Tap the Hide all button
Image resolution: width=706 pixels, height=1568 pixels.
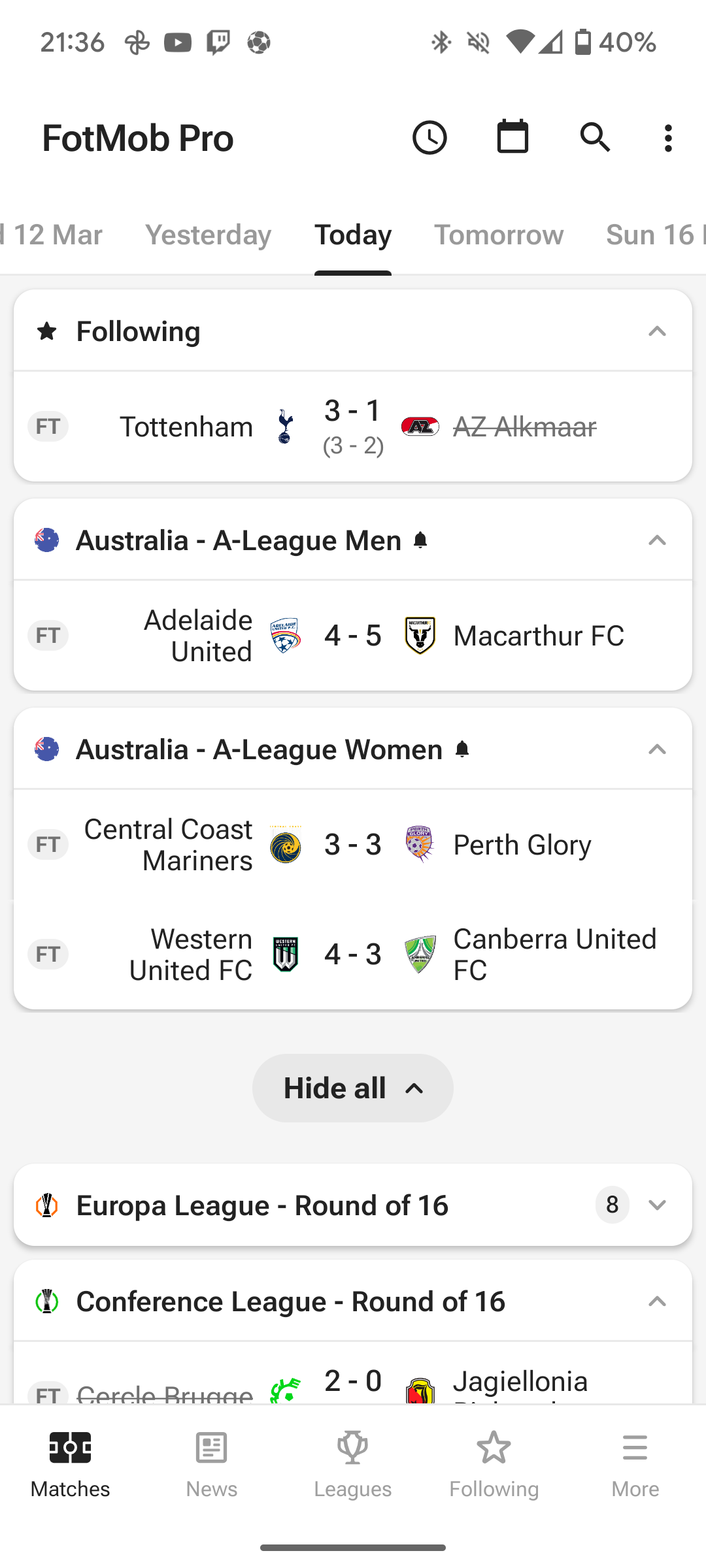(x=353, y=1088)
